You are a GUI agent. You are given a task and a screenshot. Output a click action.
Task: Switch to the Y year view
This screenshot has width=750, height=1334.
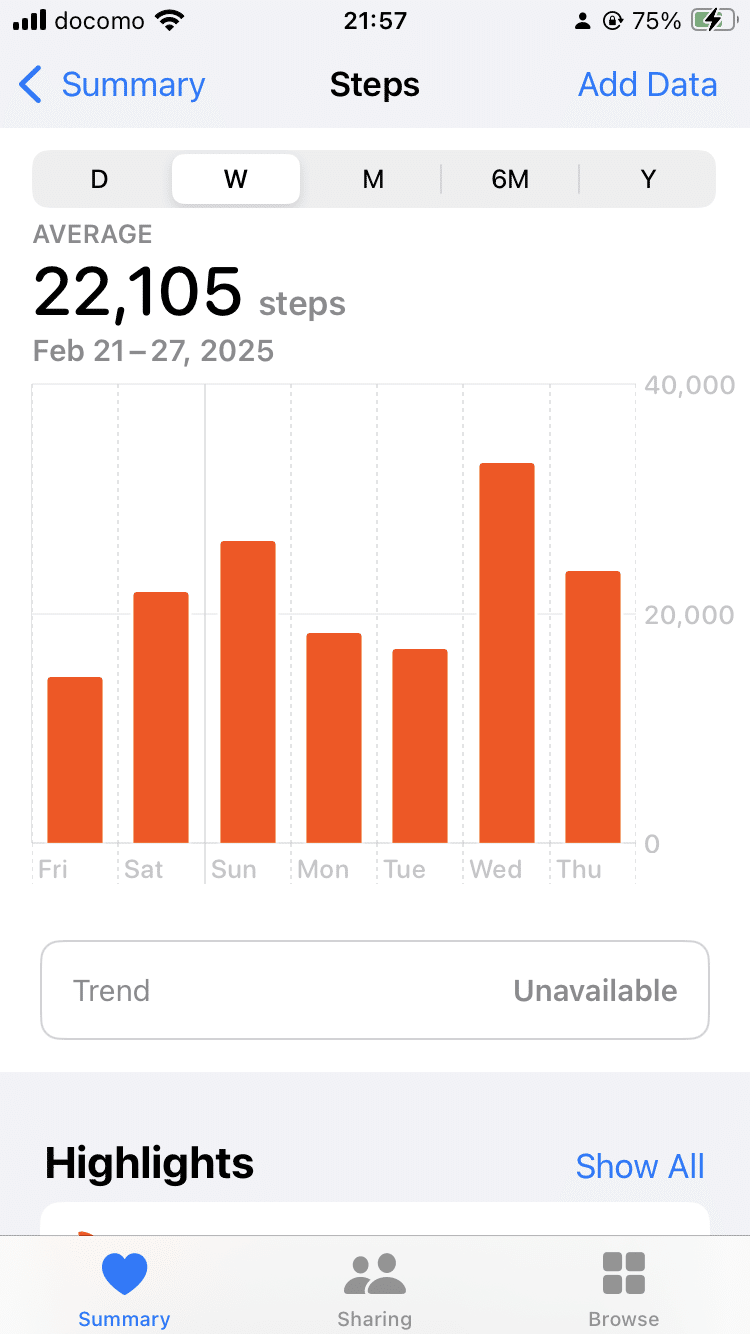click(648, 179)
